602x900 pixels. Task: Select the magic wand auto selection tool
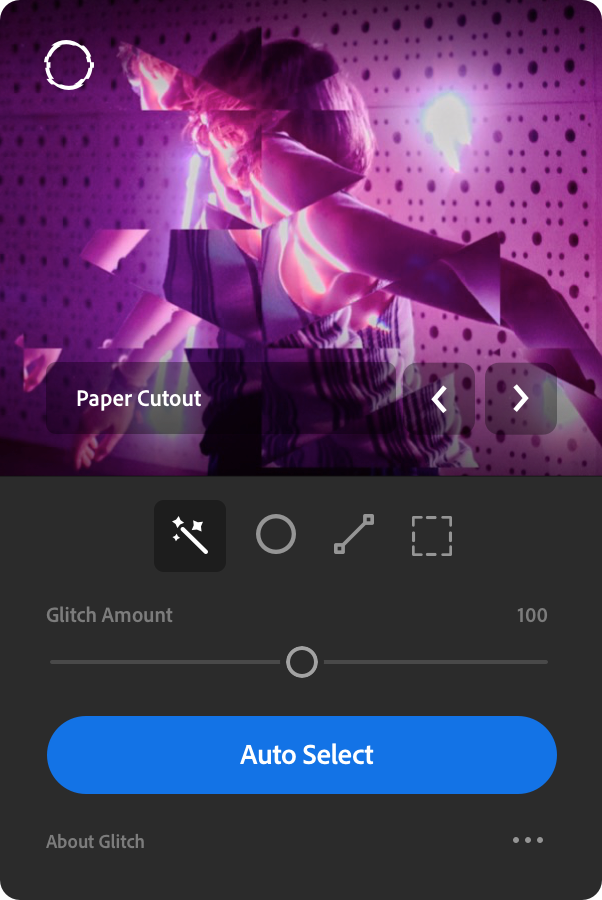[190, 536]
